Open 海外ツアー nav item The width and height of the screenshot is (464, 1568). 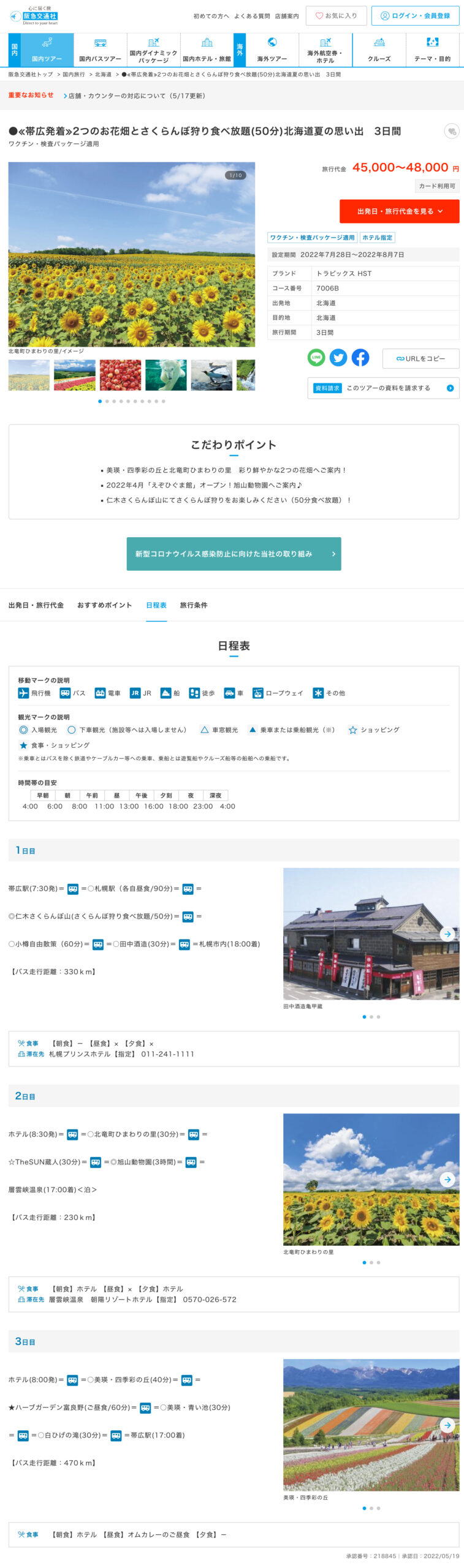[x=272, y=50]
